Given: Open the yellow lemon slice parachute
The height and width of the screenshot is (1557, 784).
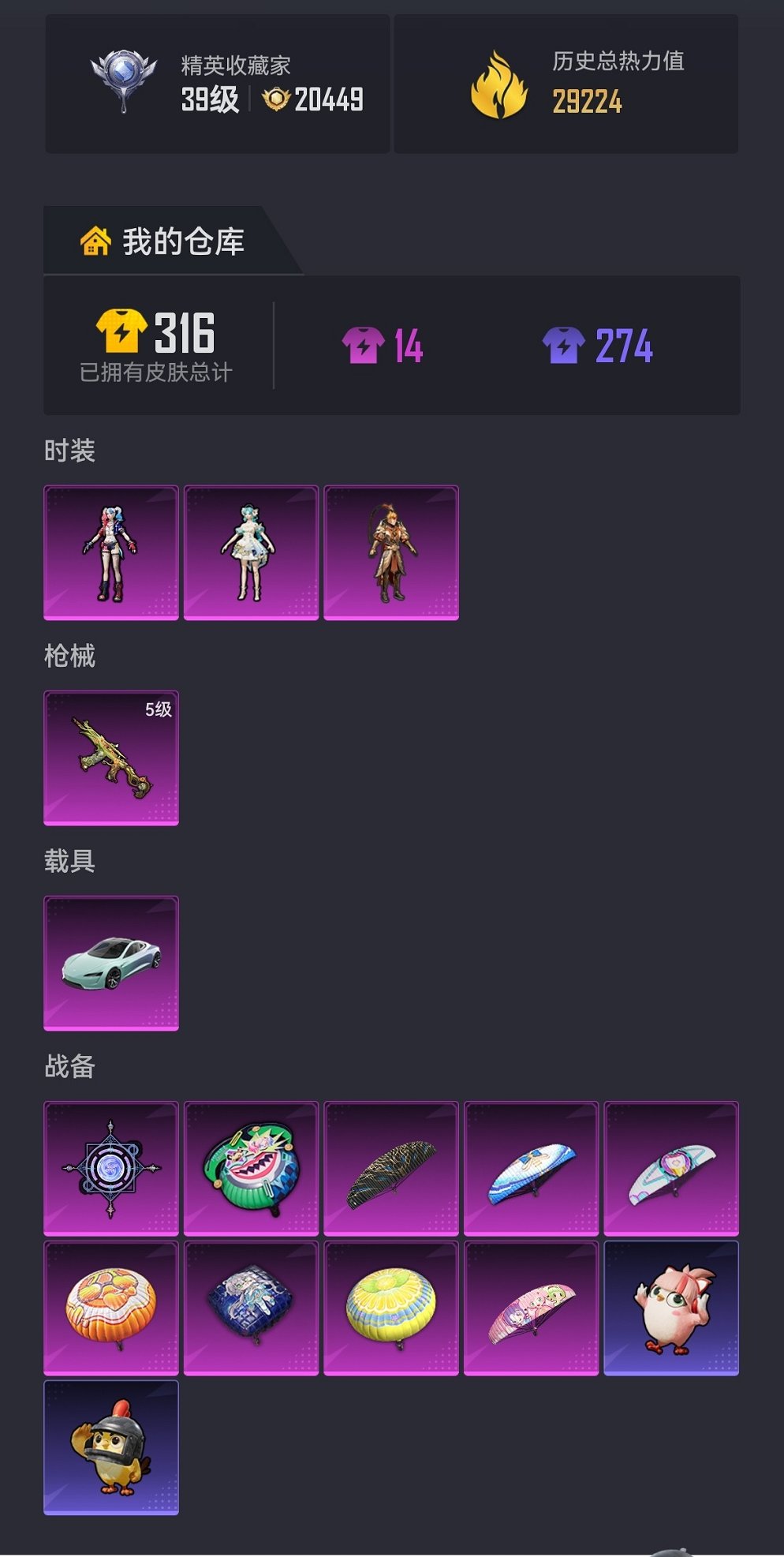Looking at the screenshot, I should 391,1308.
